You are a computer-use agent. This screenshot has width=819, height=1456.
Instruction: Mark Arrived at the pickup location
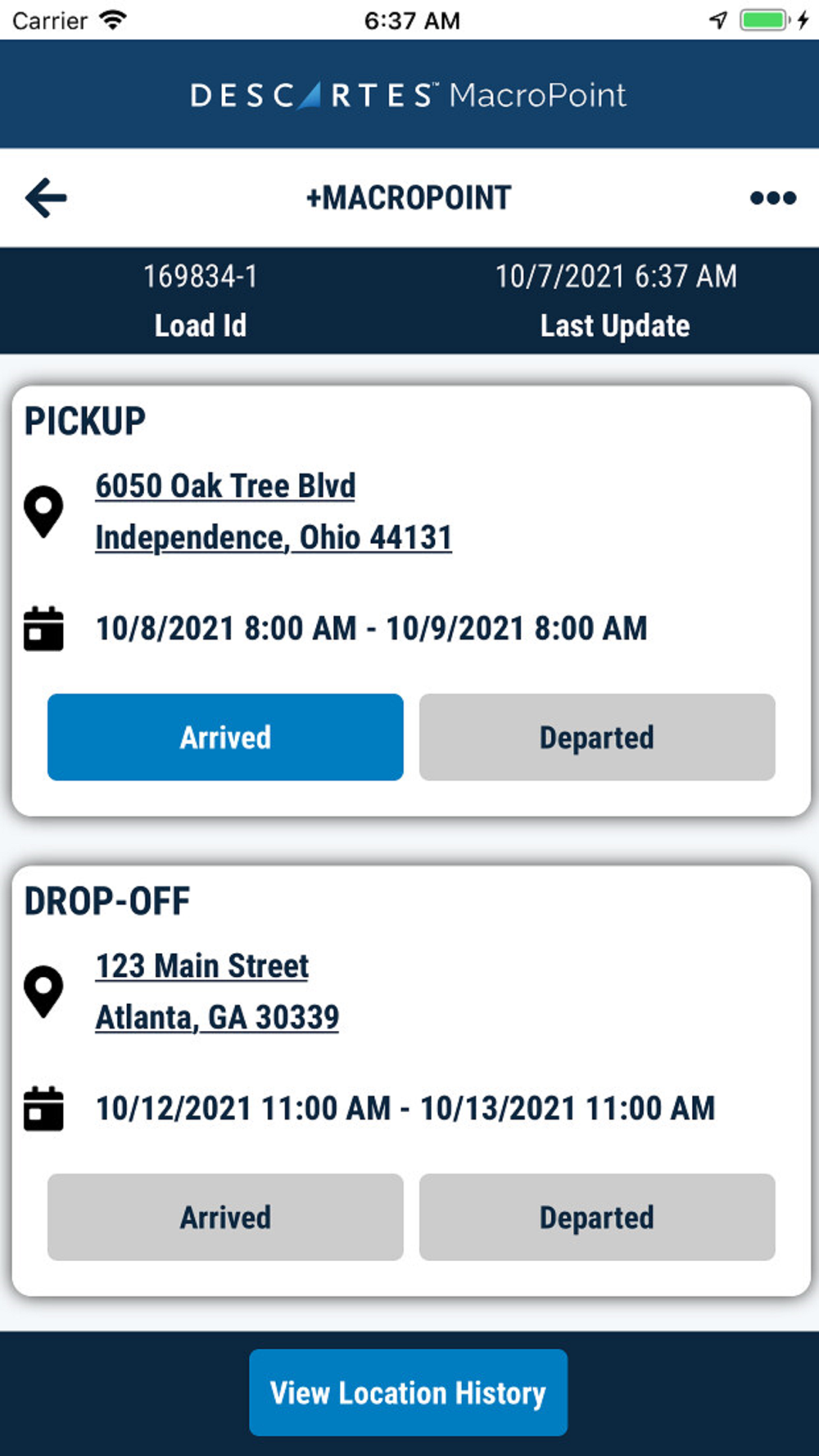225,737
